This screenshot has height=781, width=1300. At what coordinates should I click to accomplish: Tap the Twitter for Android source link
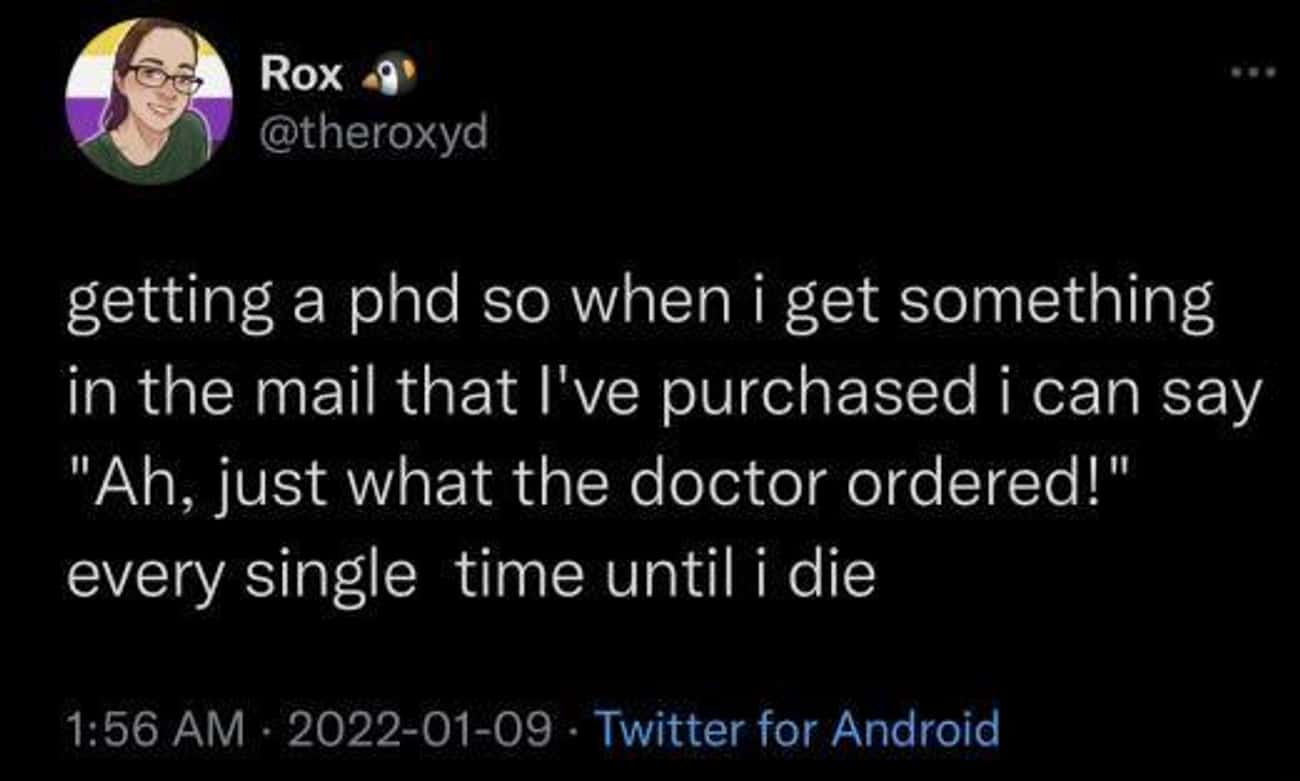pos(796,728)
